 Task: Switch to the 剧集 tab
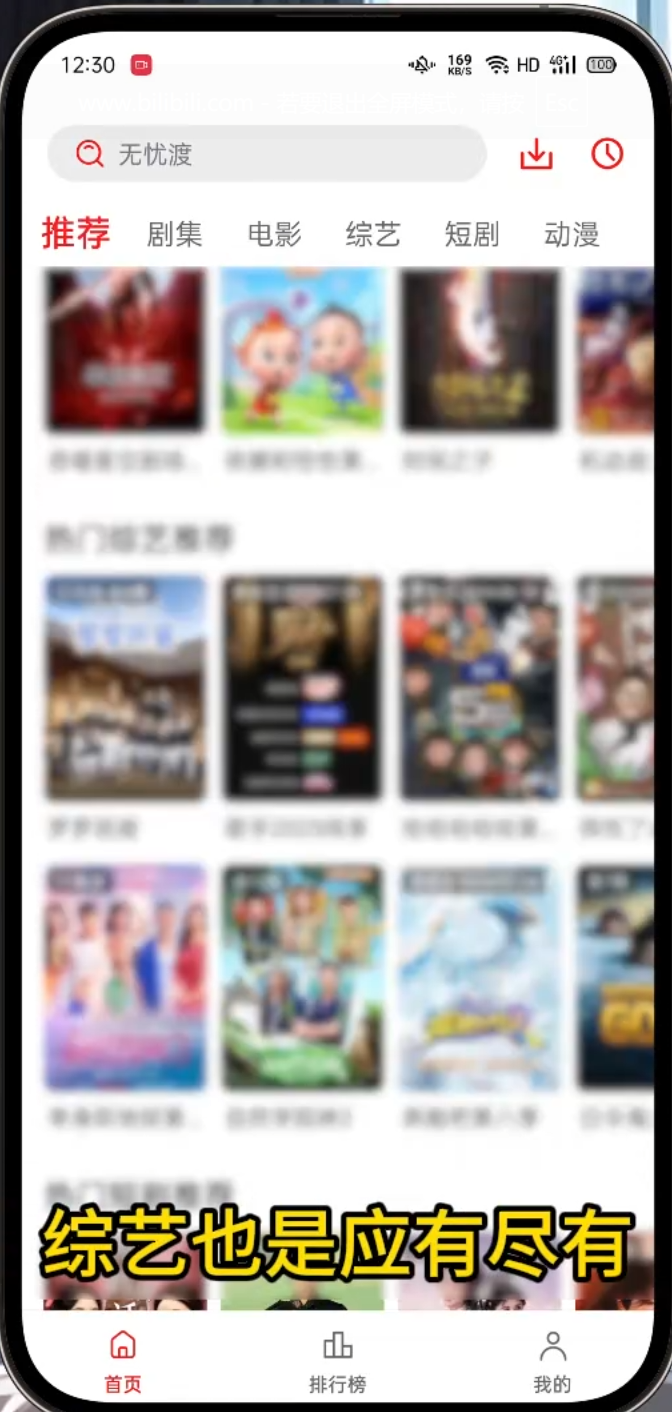click(x=175, y=234)
